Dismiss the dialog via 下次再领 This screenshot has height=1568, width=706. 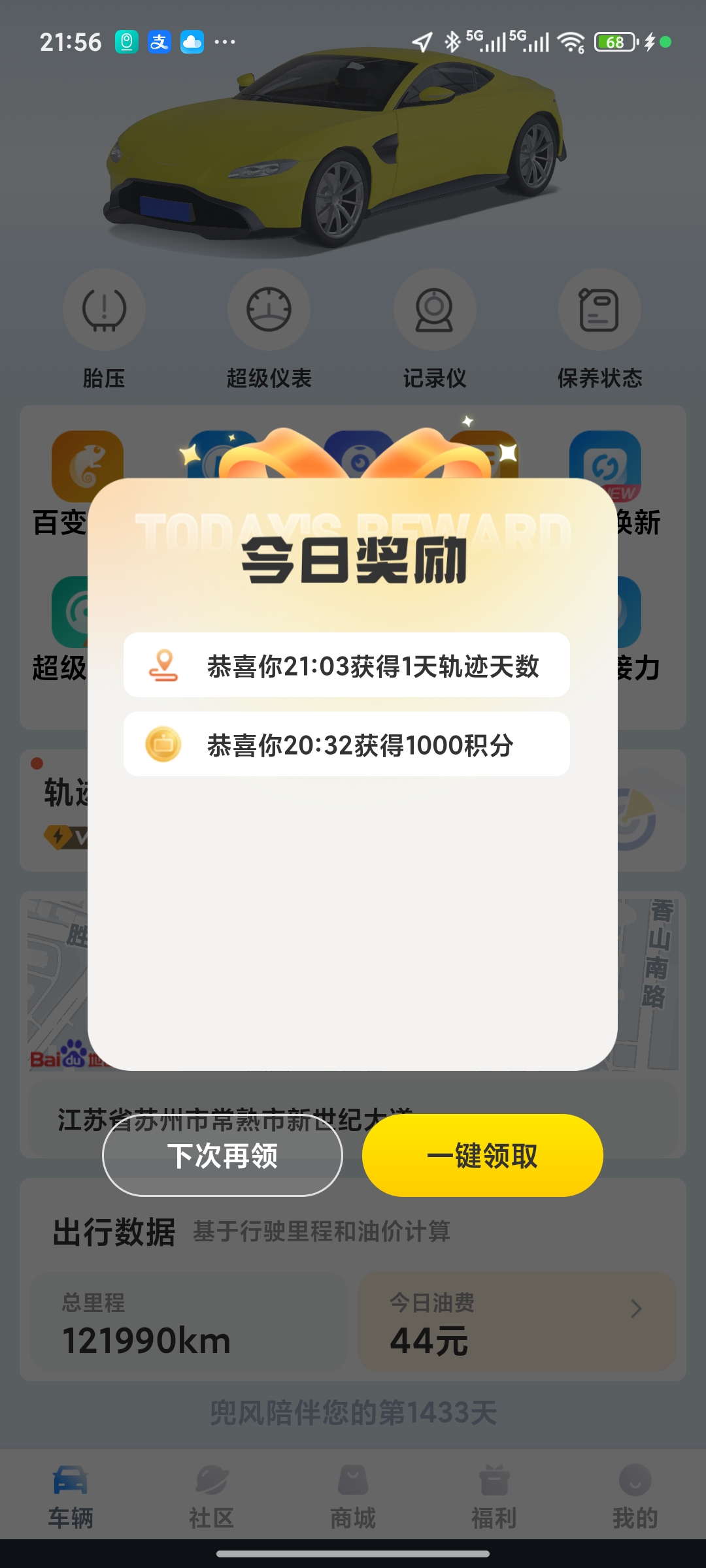(x=222, y=1155)
